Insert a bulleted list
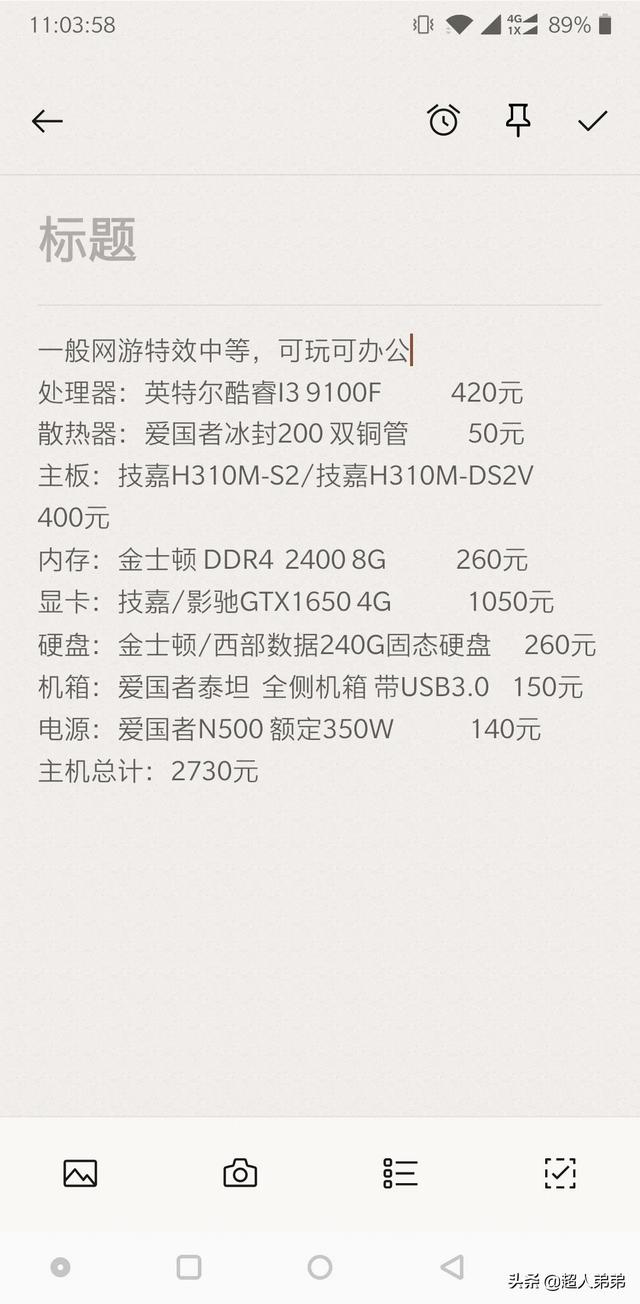640x1304 pixels. coord(400,1173)
